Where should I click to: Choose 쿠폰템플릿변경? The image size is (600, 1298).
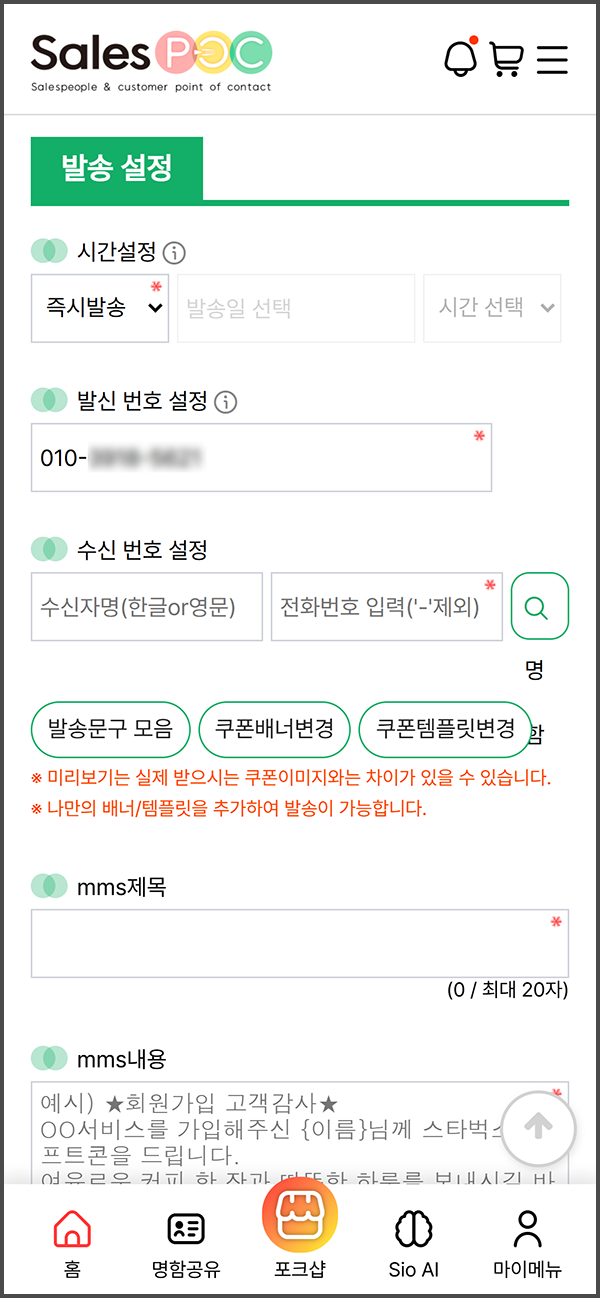[x=445, y=728]
